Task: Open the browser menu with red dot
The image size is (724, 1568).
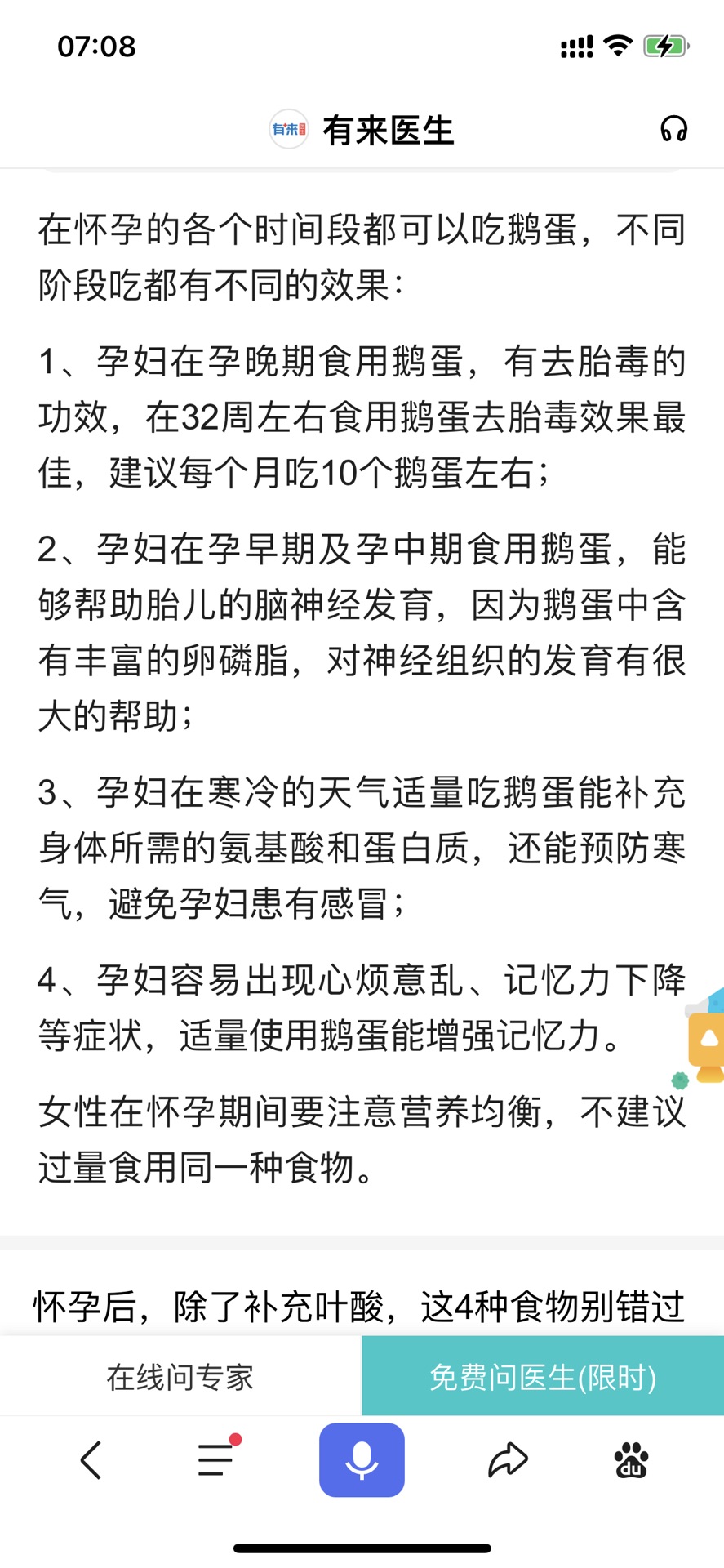Action: coord(216,1460)
